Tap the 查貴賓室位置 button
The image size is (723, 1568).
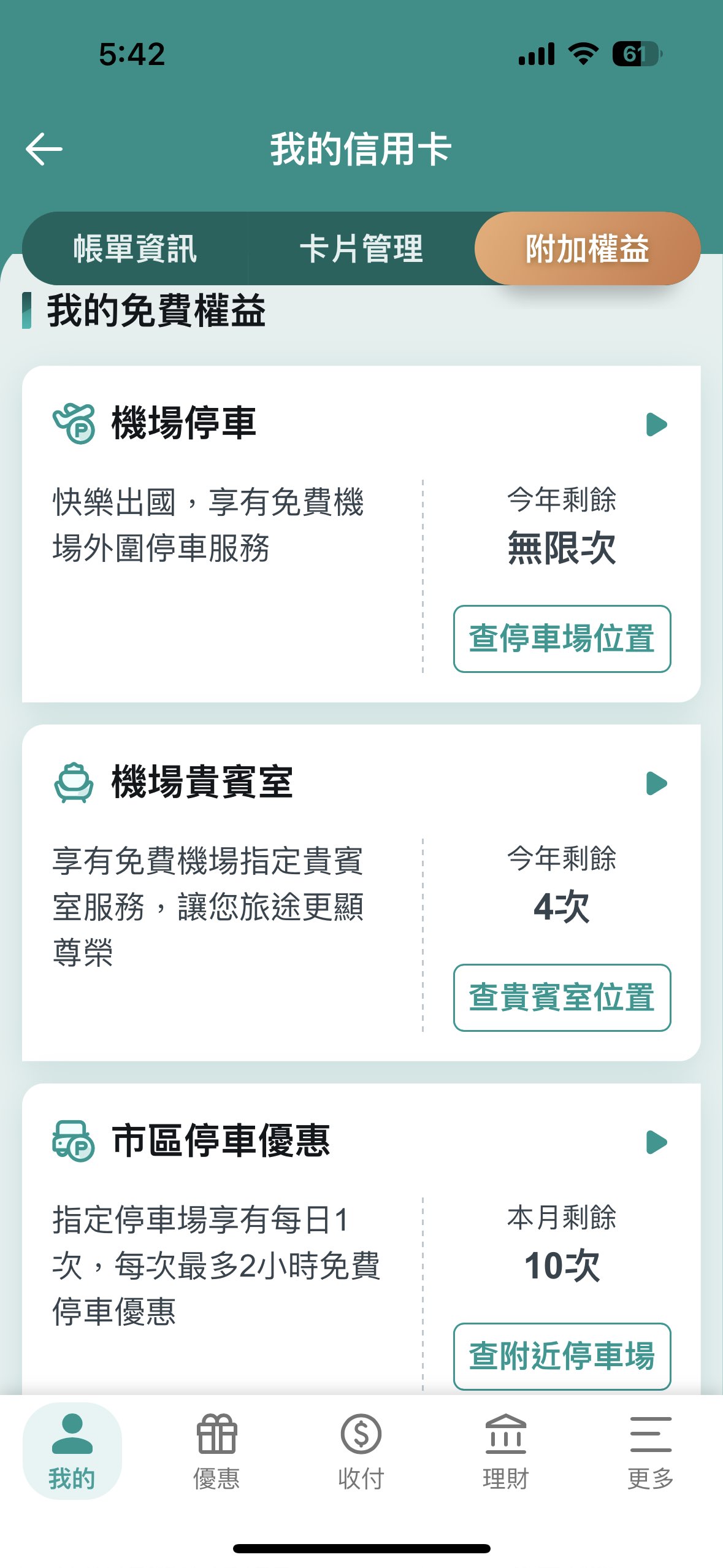click(562, 997)
